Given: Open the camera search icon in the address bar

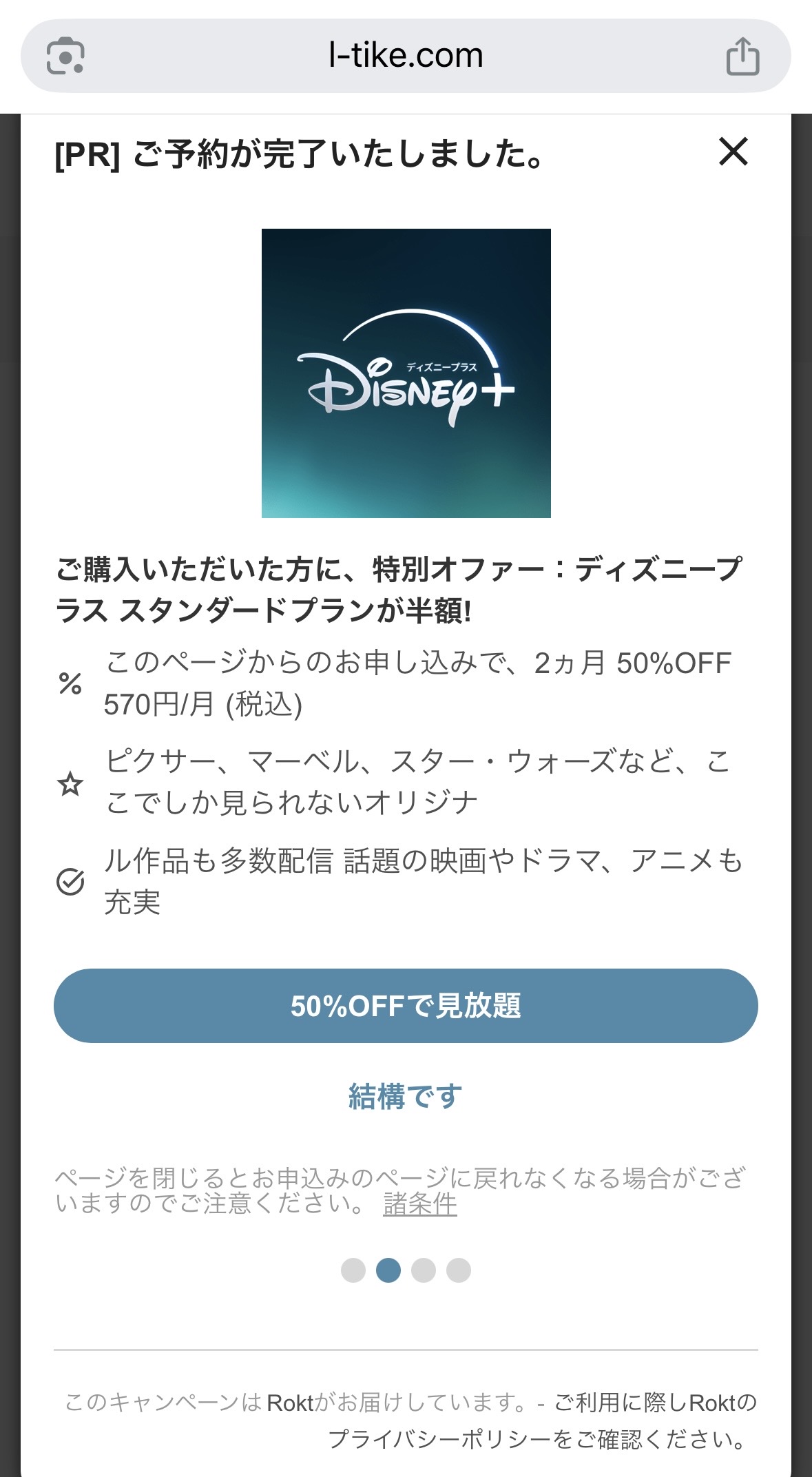Looking at the screenshot, I should (x=65, y=56).
